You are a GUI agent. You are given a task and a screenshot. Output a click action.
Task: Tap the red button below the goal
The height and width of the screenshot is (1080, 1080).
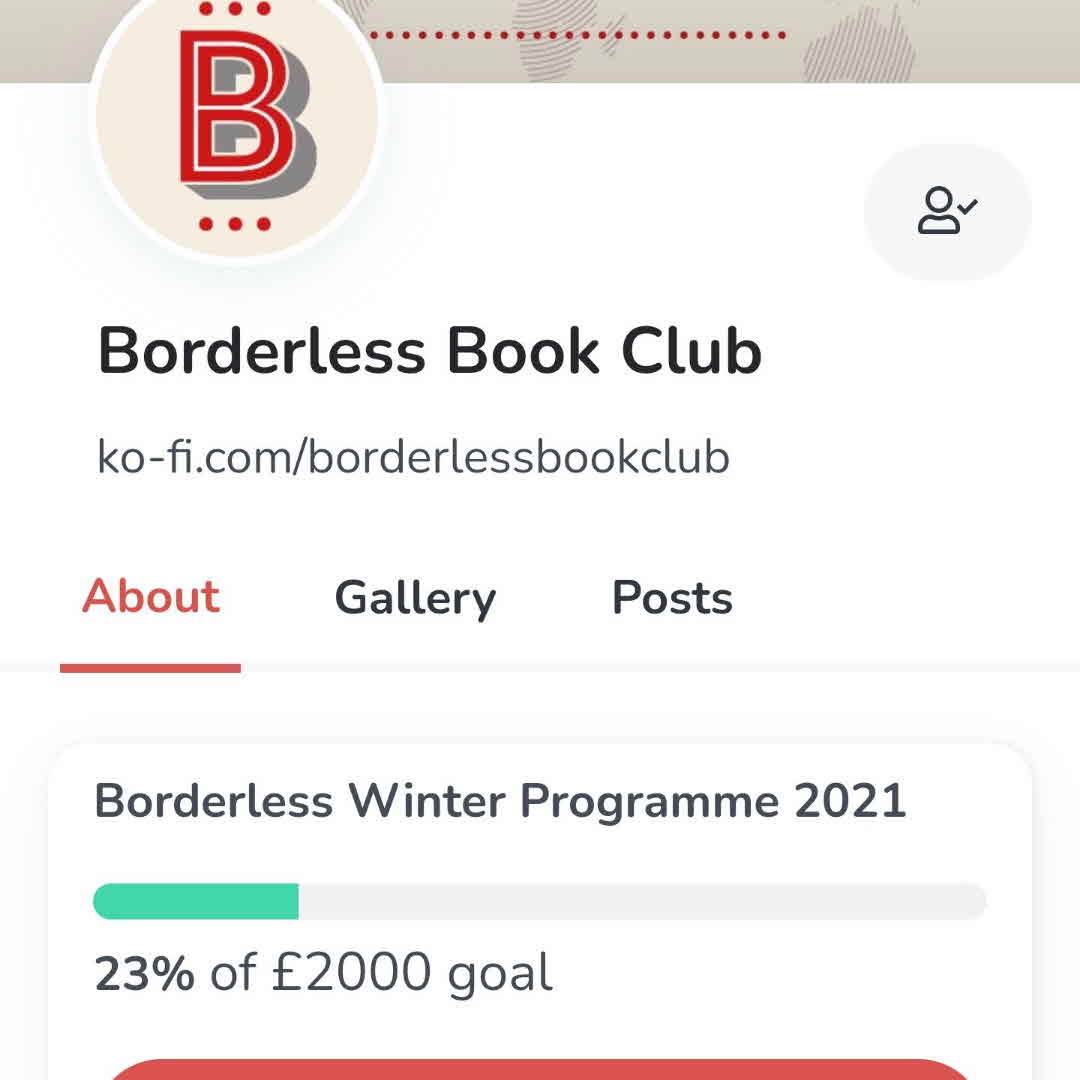(x=540, y=1068)
